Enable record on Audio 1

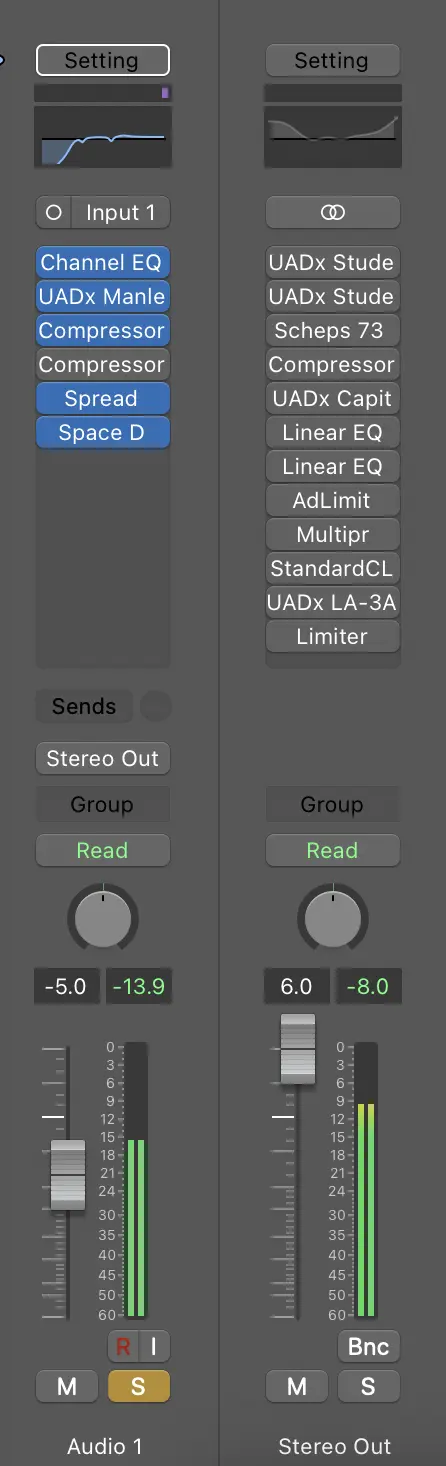tap(123, 1346)
